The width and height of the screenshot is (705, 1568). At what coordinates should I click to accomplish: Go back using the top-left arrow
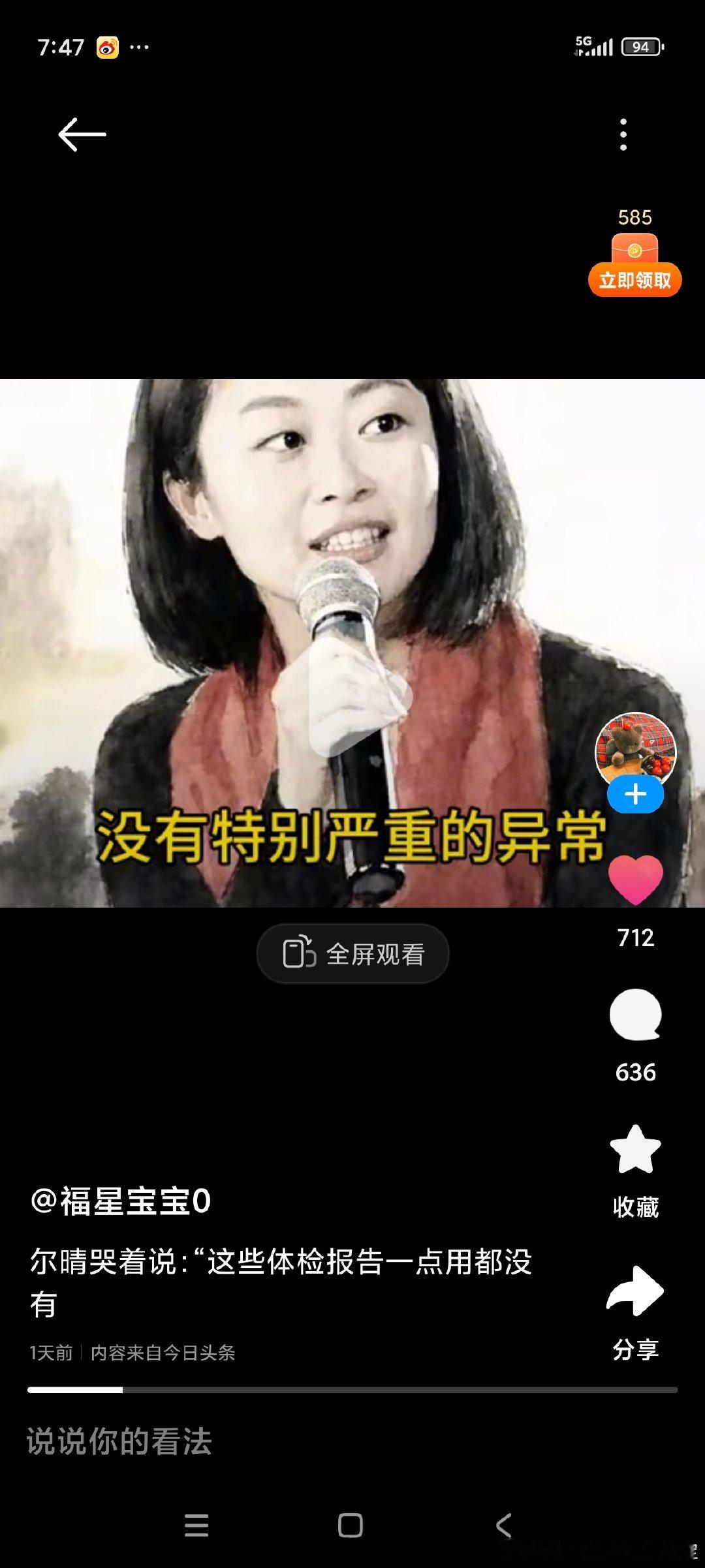[82, 134]
